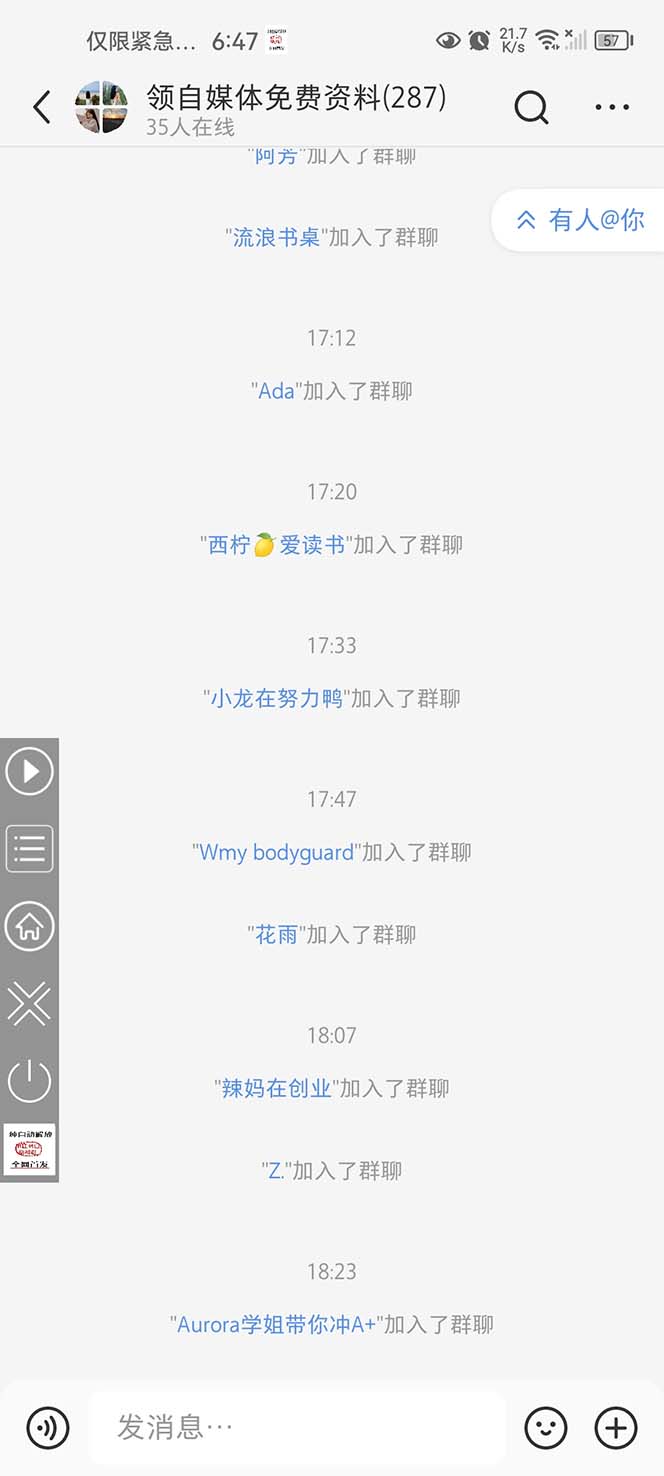Image resolution: width=664 pixels, height=1476 pixels.
Task: Focus the 发消息 message field
Action: click(x=297, y=1427)
